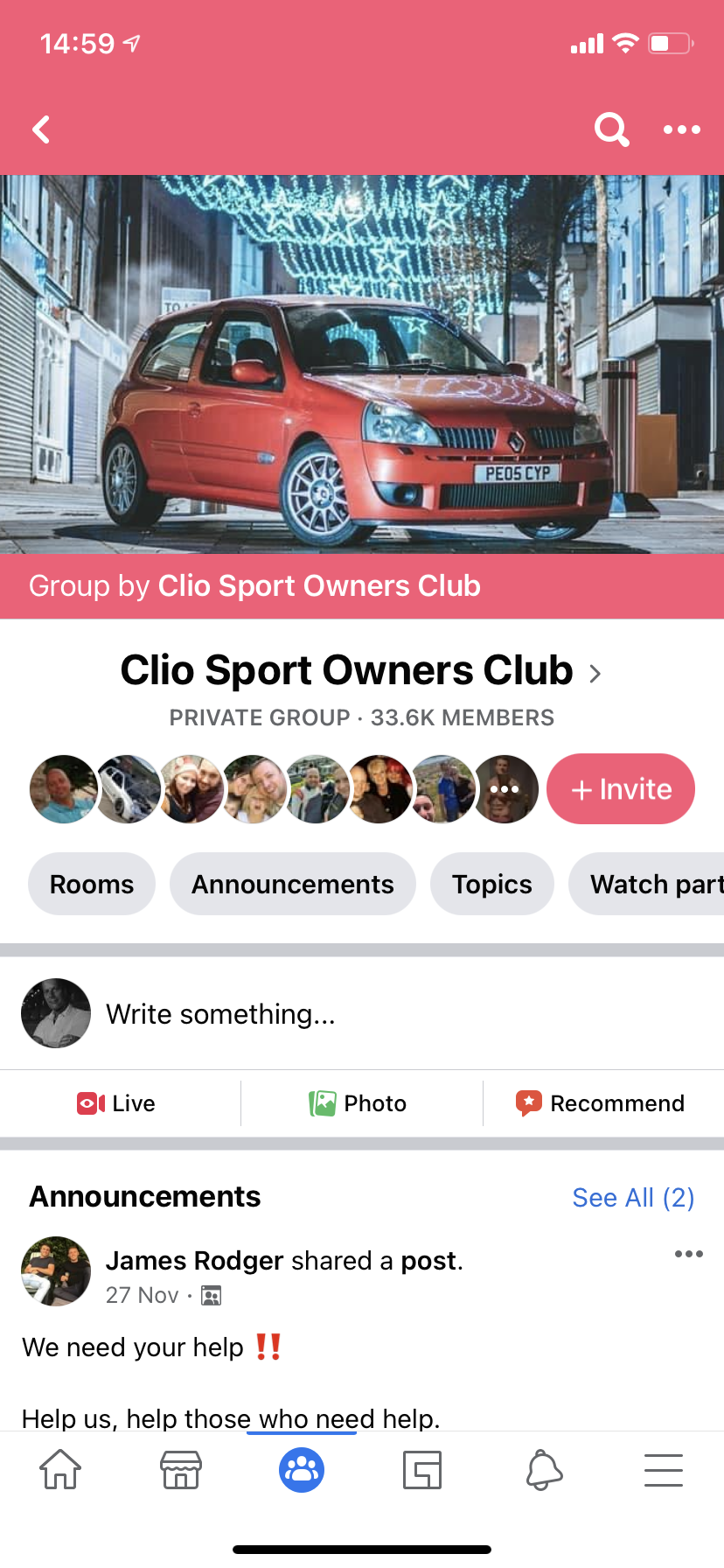Go to the Home feed tab
Screen dimensions: 724x1568
coord(60,1469)
